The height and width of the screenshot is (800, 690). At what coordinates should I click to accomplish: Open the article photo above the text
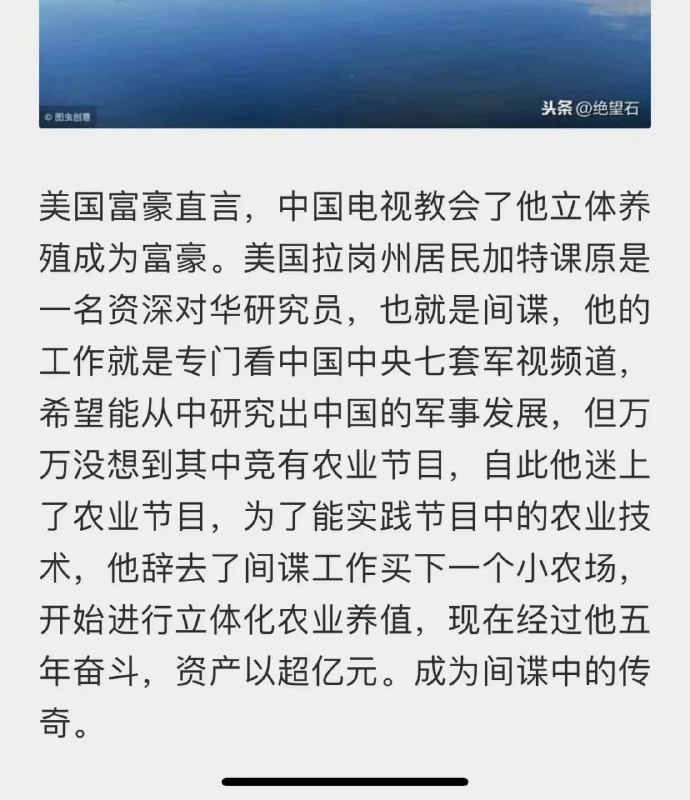(x=345, y=60)
